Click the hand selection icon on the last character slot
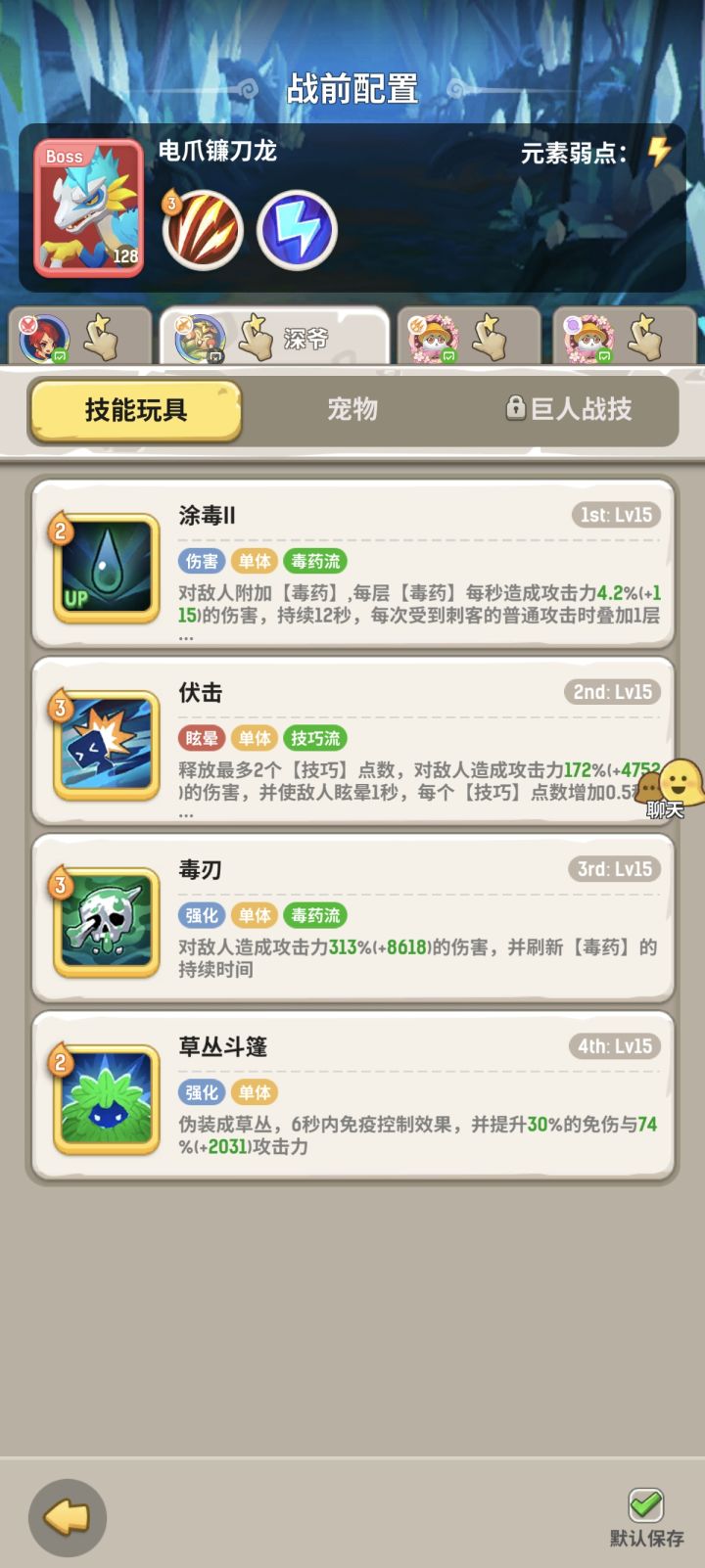The width and height of the screenshot is (705, 1568). pos(644,338)
